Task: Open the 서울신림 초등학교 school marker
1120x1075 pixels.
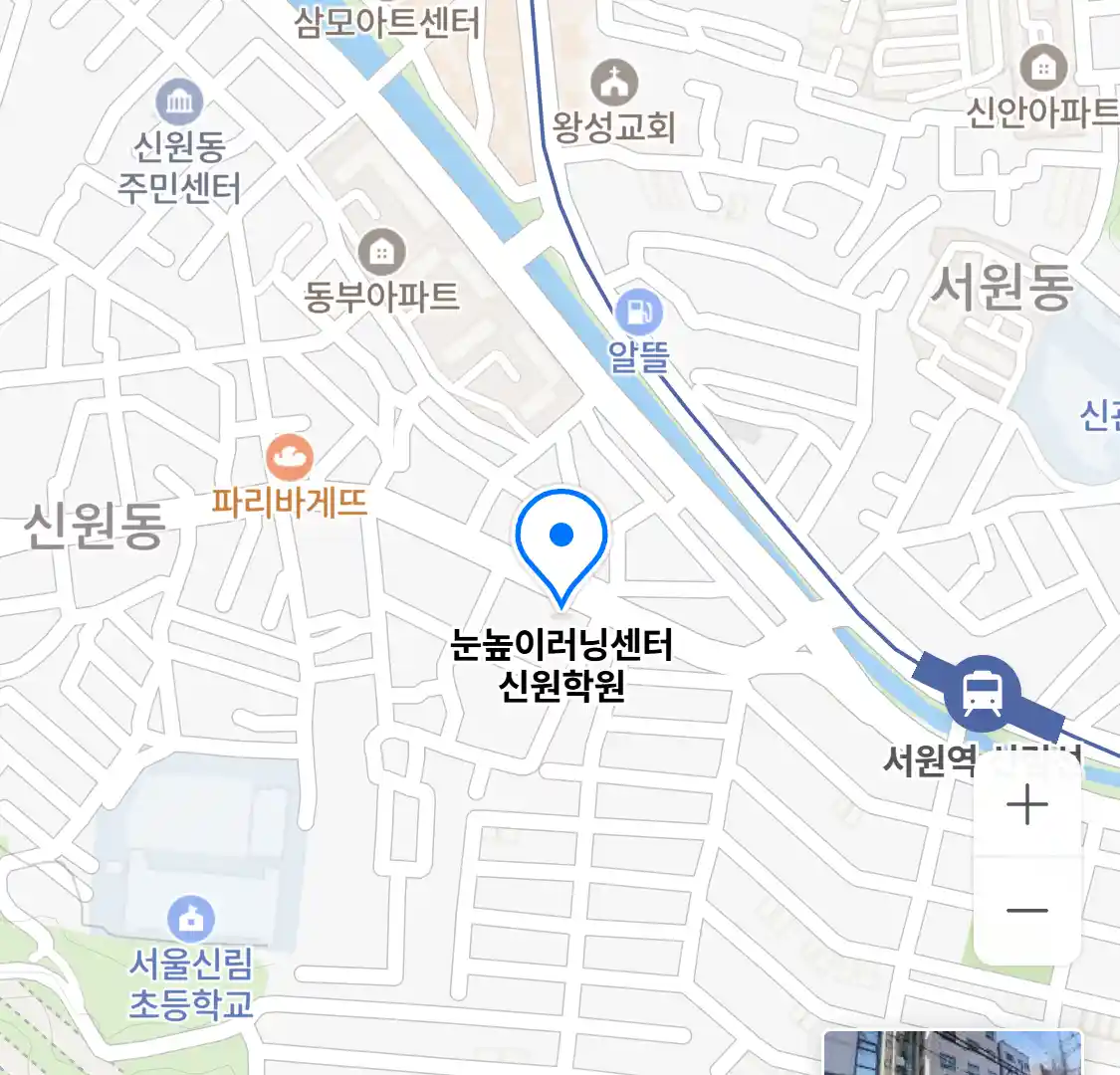Action: coord(190,920)
